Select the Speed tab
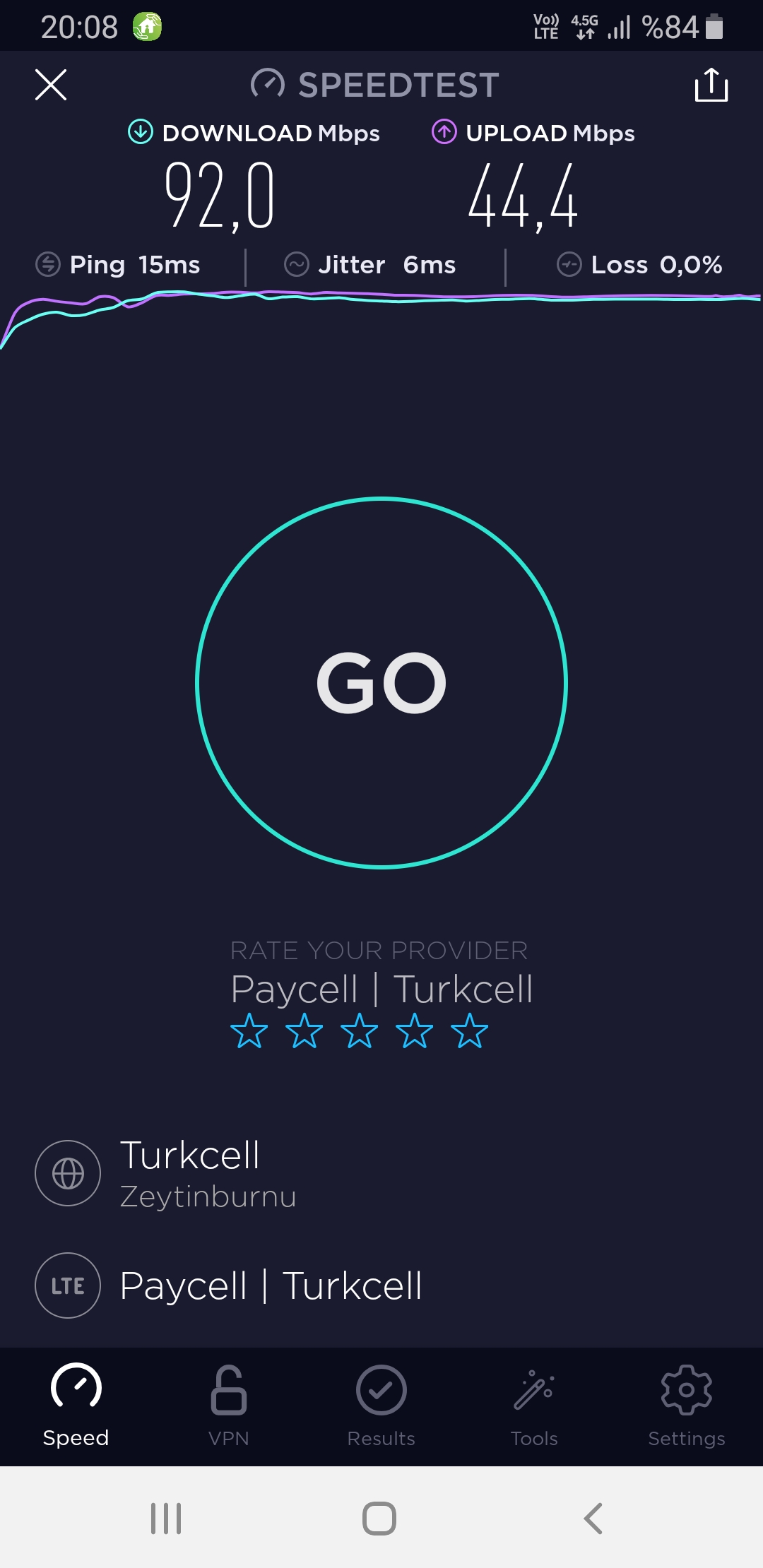 pyautogui.click(x=76, y=1406)
